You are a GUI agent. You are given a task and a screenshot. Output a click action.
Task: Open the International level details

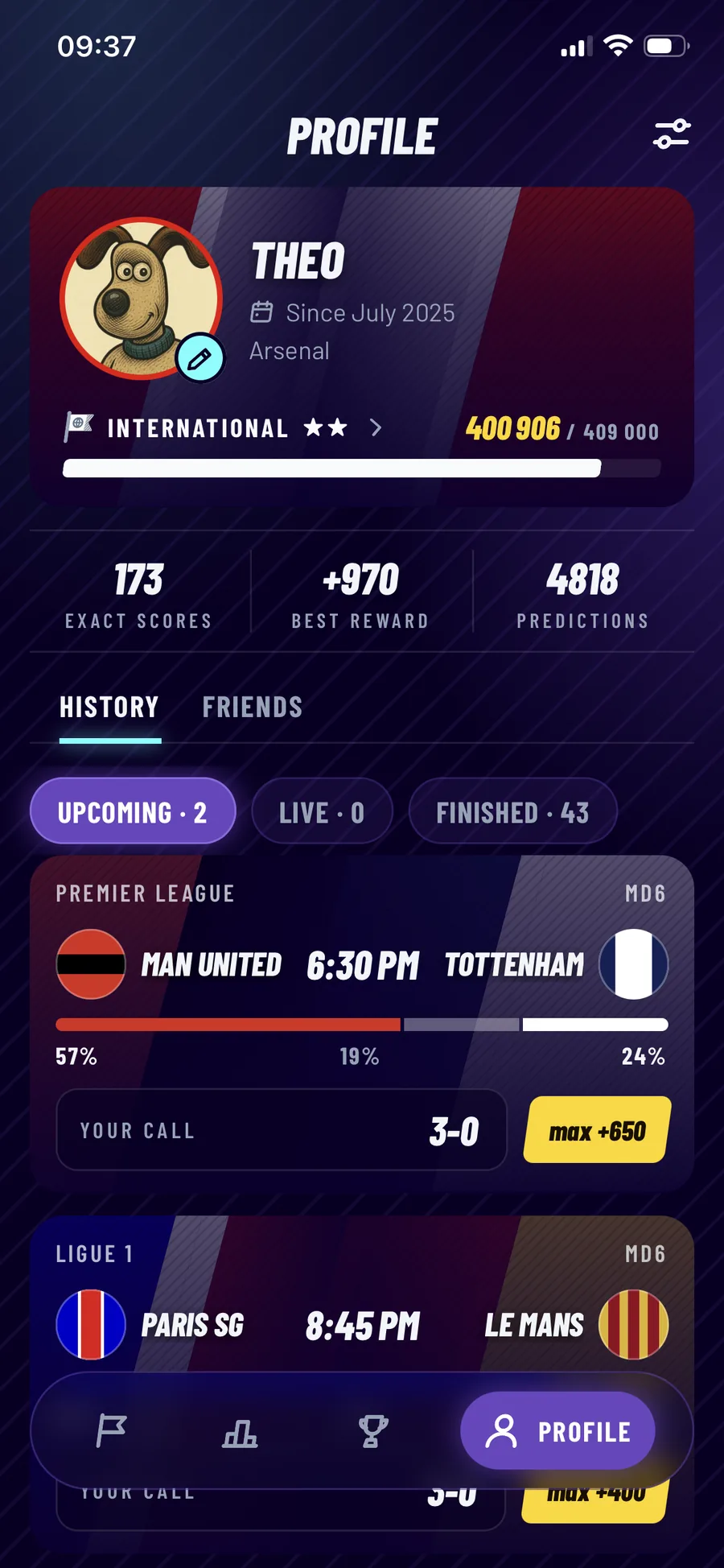pyautogui.click(x=224, y=428)
